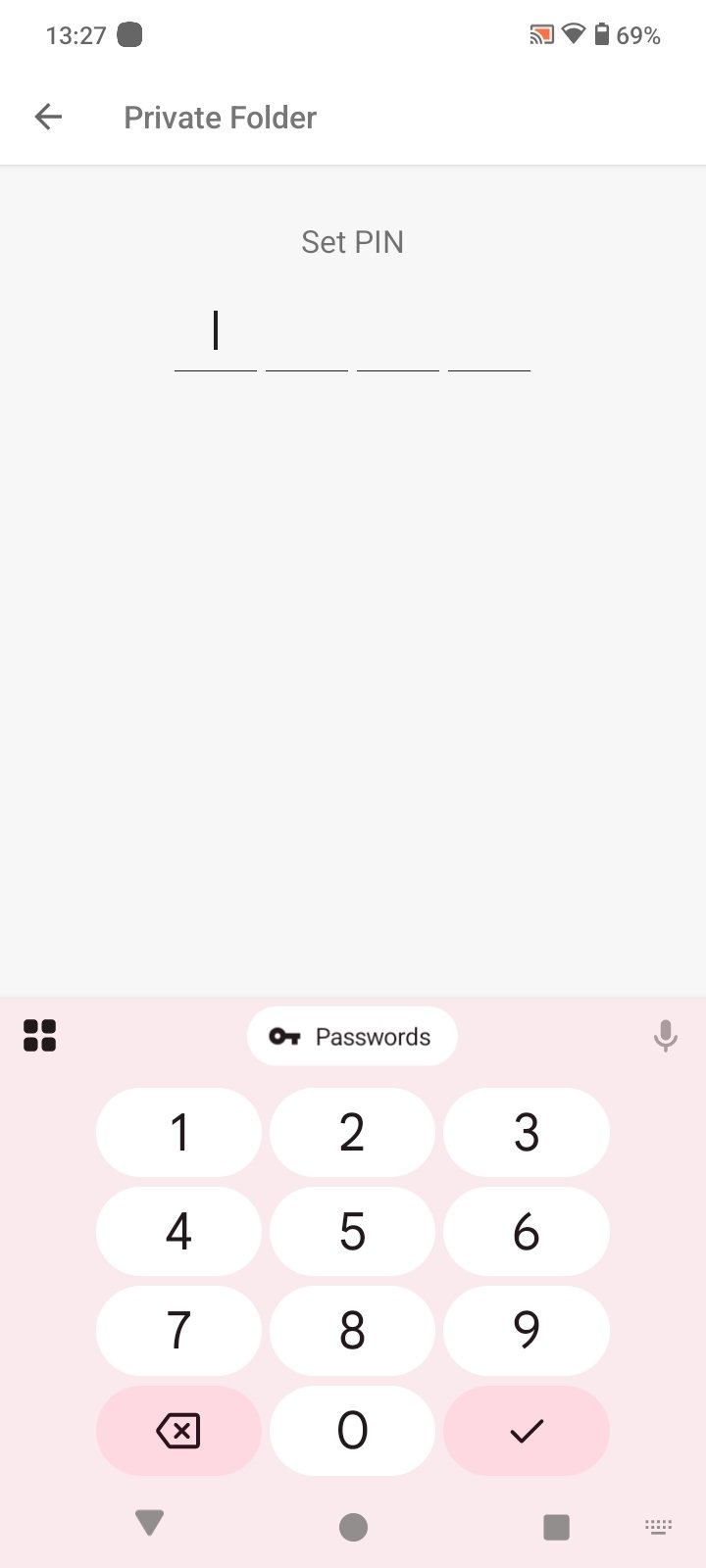Viewport: 706px width, 1568px height.
Task: Add digit 9 to the PIN
Action: pos(527,1331)
